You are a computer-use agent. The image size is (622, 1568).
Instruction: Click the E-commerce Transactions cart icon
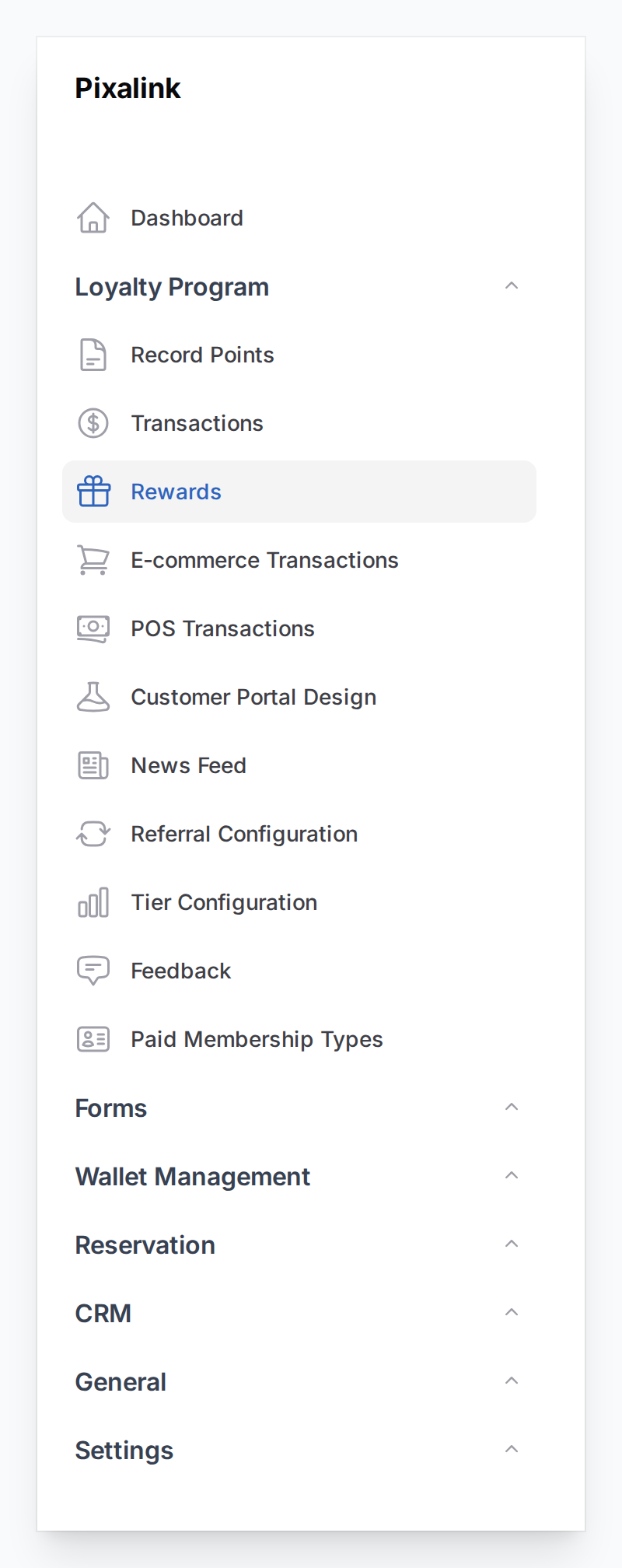[93, 559]
